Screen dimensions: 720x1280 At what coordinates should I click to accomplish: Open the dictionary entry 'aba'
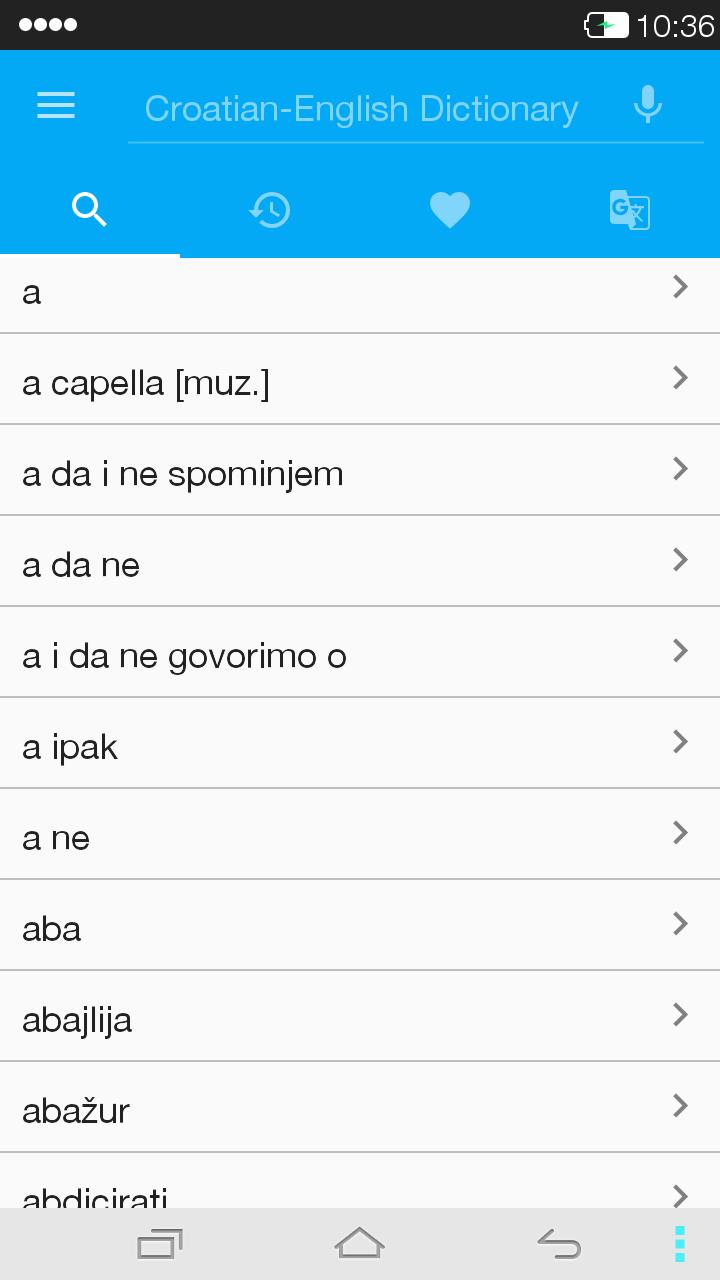click(360, 926)
